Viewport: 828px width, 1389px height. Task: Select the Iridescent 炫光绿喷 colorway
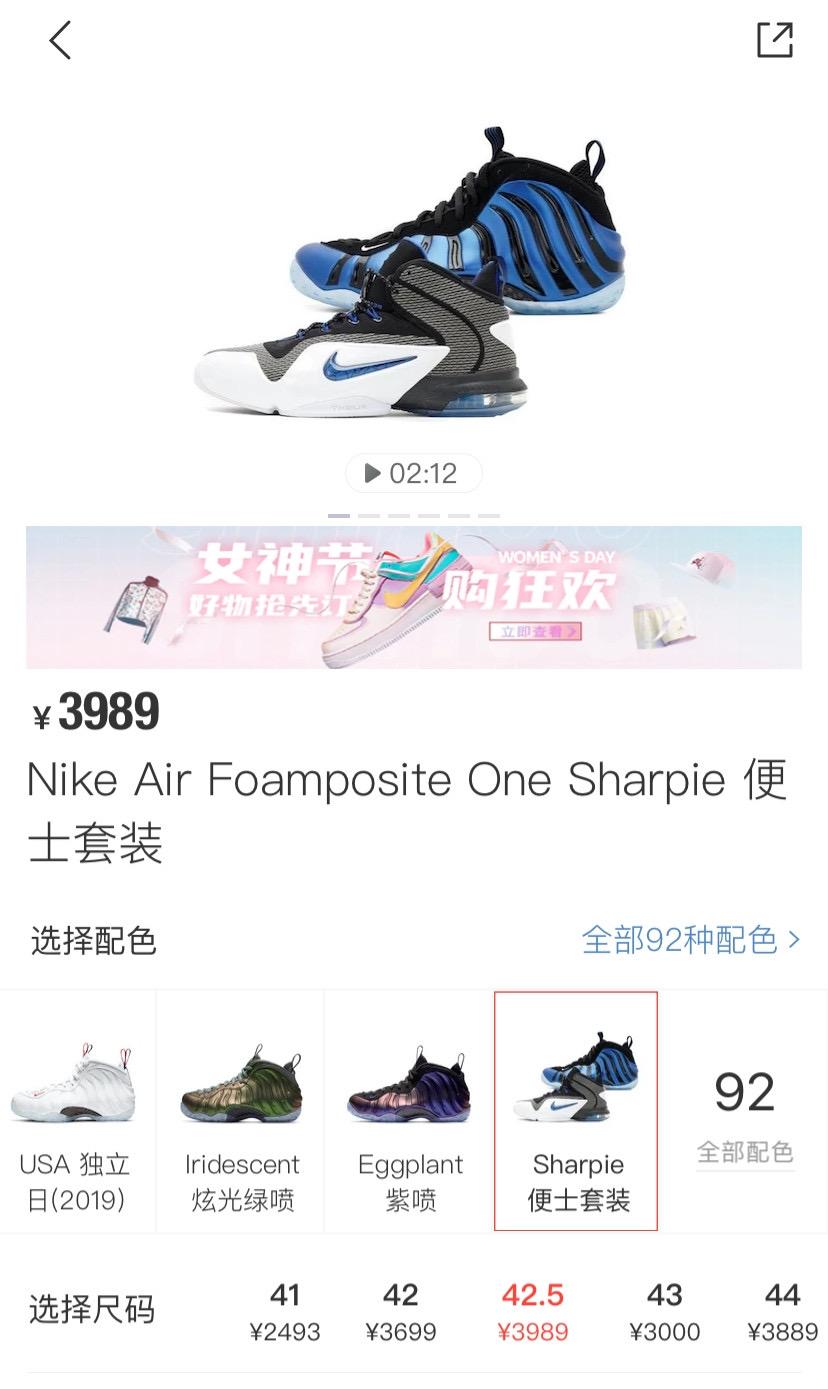[240, 1110]
